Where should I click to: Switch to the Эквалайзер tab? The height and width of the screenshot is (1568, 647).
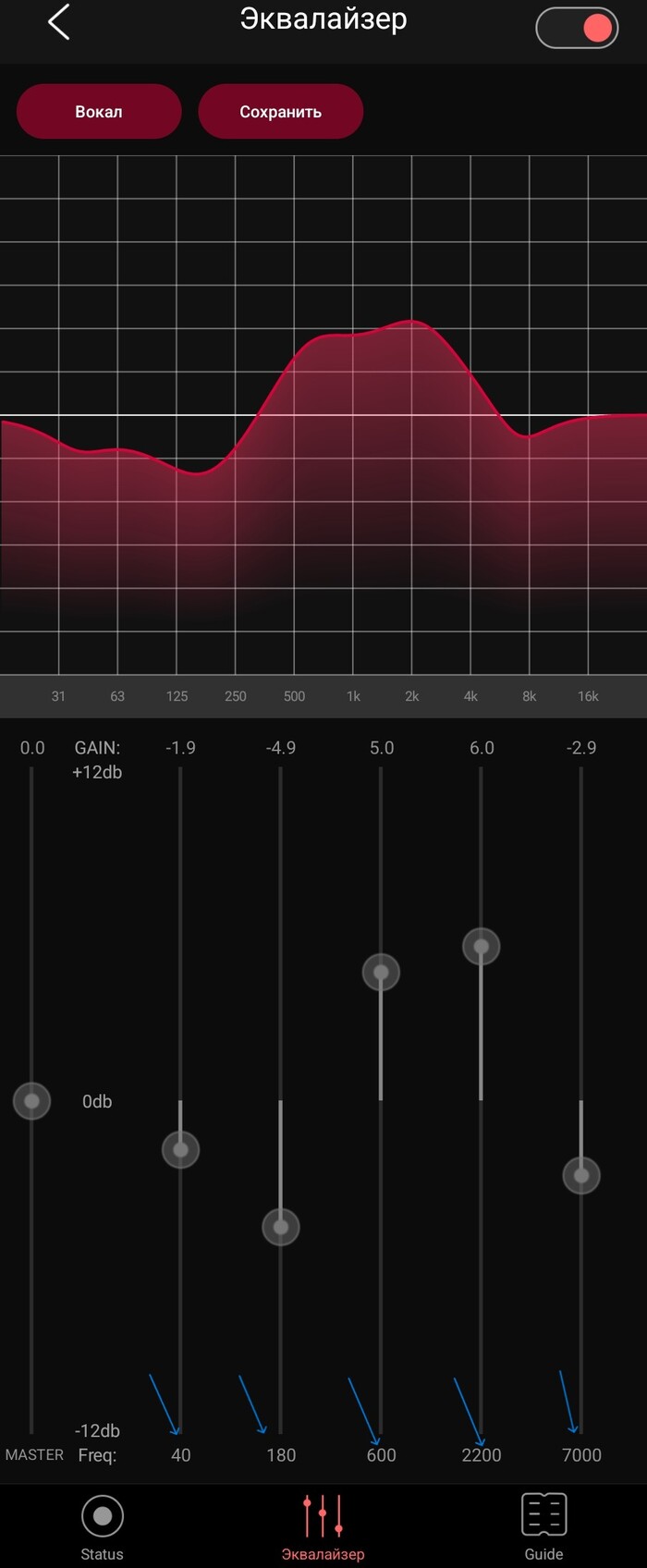[x=323, y=1526]
